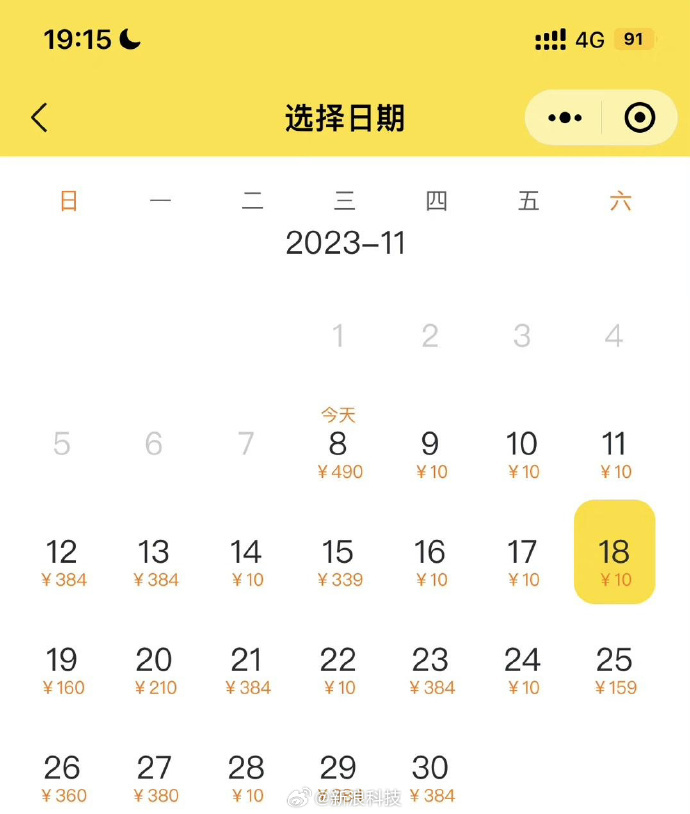Choose November 10 on the calendar
690x814 pixels.
point(522,451)
